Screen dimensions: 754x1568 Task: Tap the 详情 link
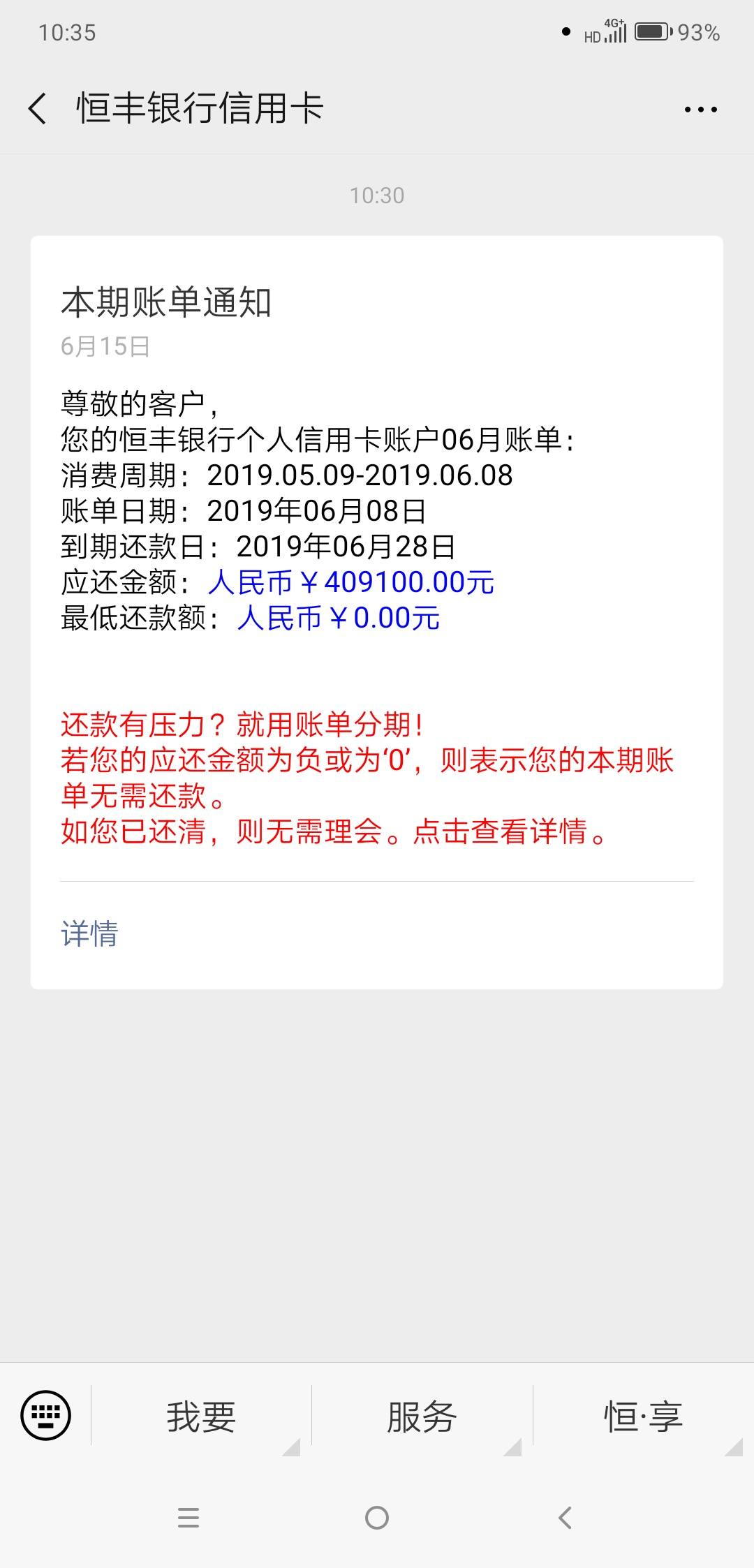[90, 933]
